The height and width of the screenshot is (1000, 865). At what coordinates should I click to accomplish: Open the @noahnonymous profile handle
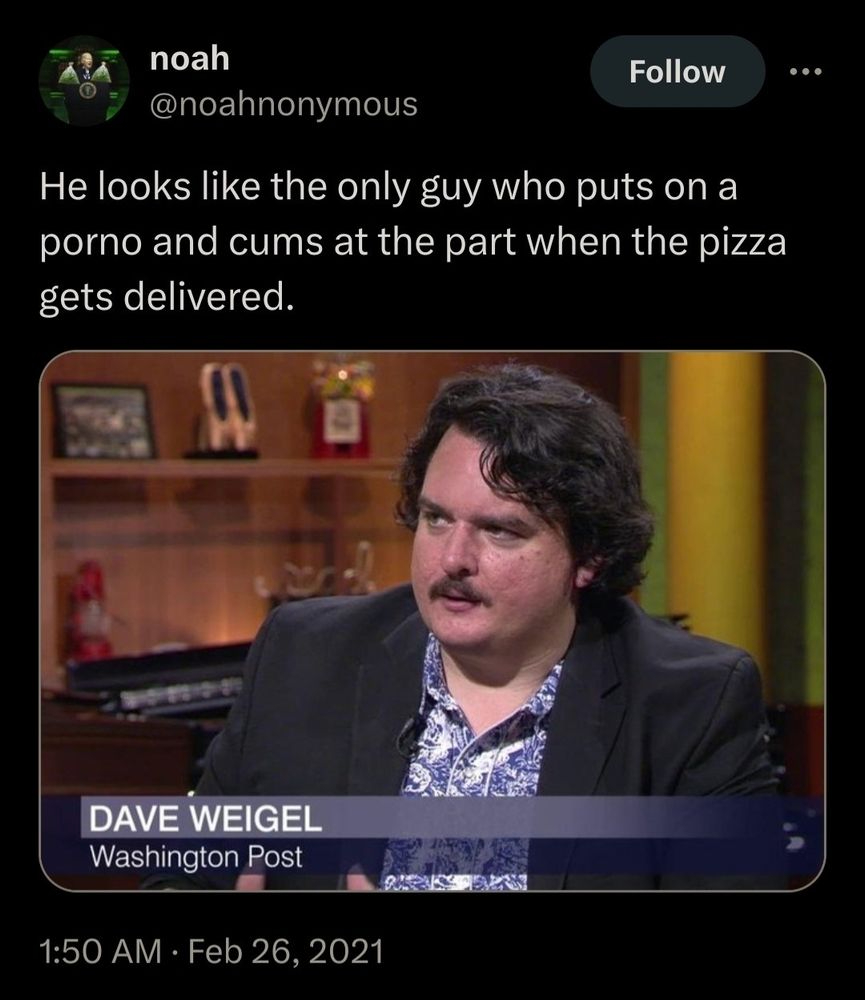283,103
